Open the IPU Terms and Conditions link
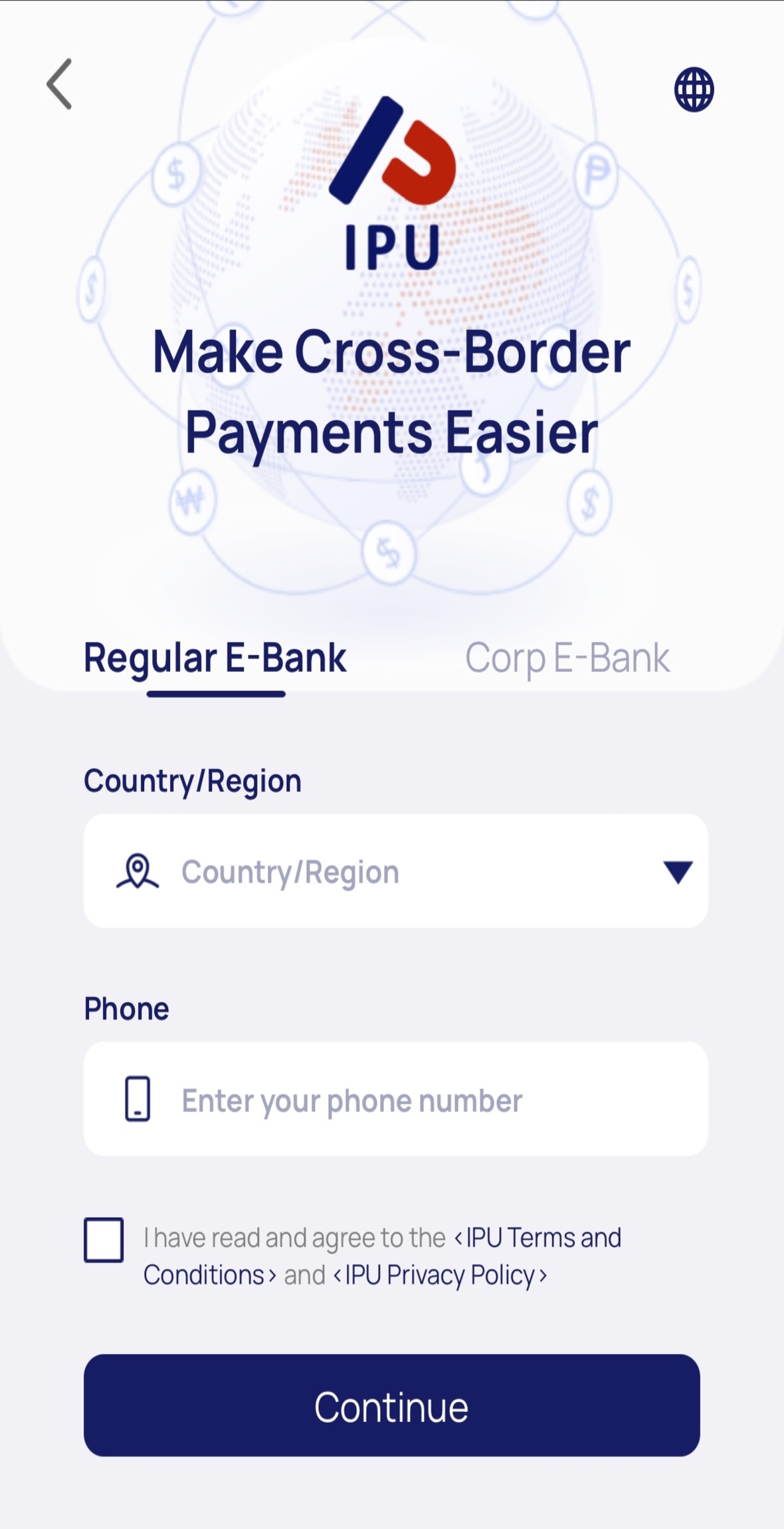784x1529 pixels. click(543, 1238)
